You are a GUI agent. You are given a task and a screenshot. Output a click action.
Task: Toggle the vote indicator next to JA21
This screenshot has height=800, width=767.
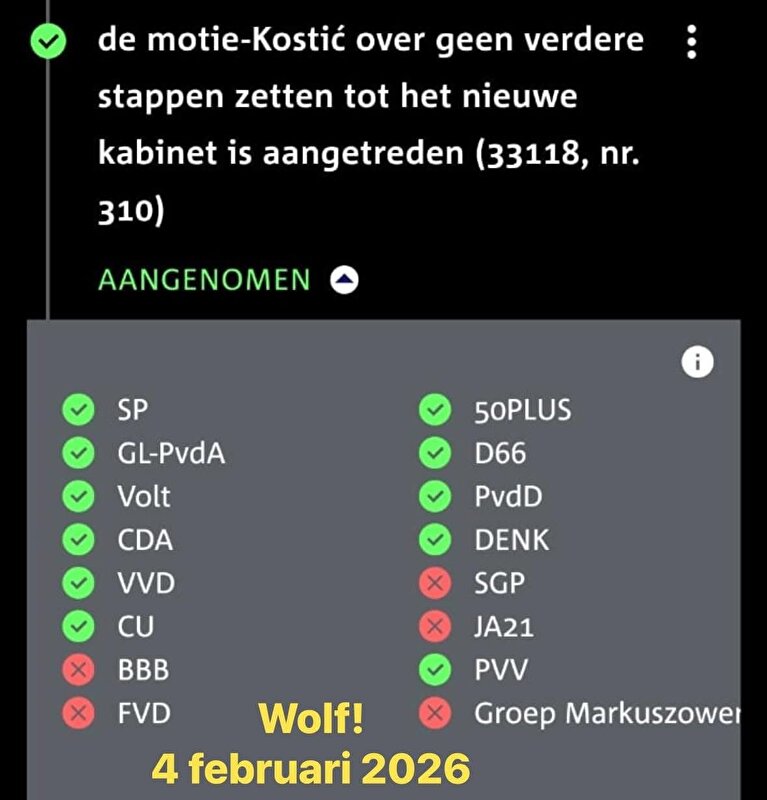pyautogui.click(x=435, y=627)
